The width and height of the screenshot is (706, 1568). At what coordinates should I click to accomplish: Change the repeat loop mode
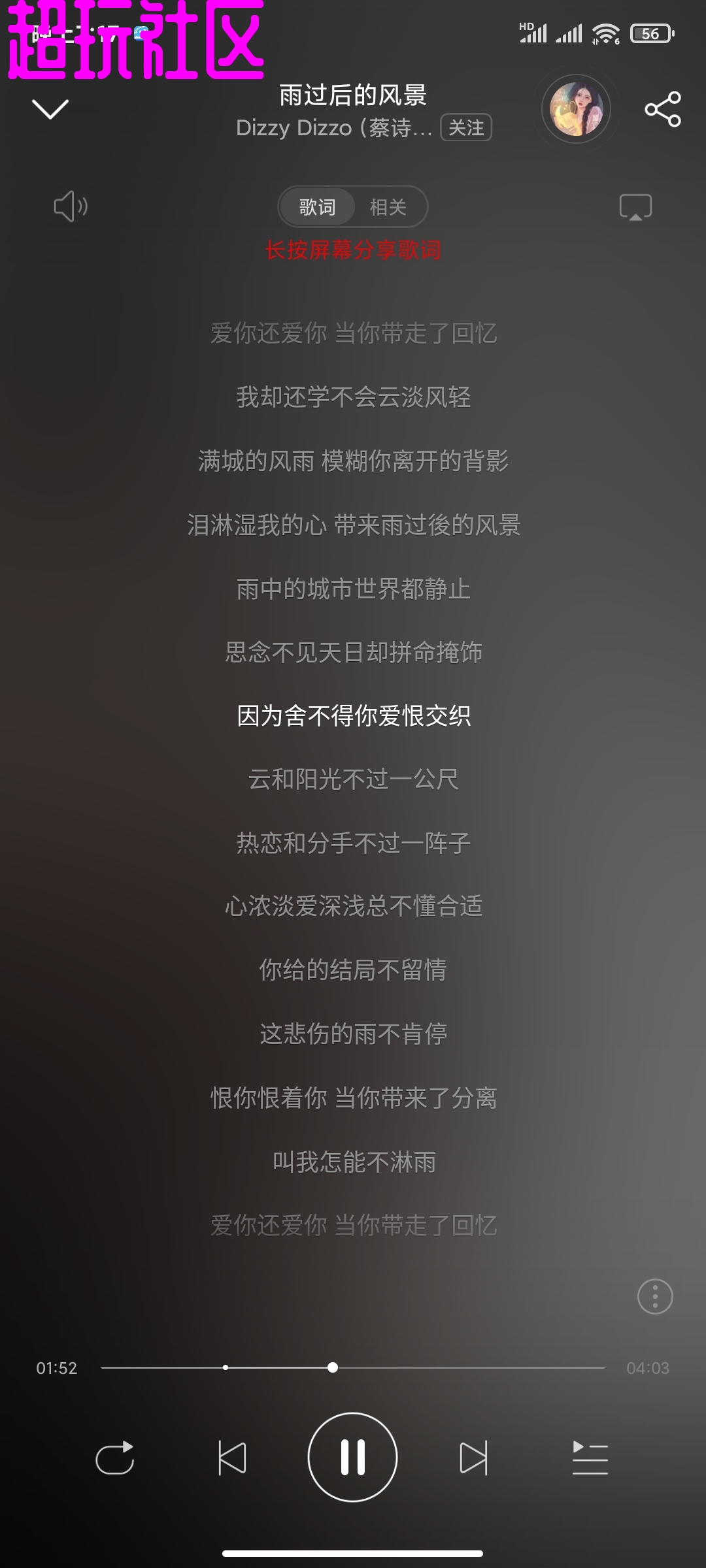115,1458
